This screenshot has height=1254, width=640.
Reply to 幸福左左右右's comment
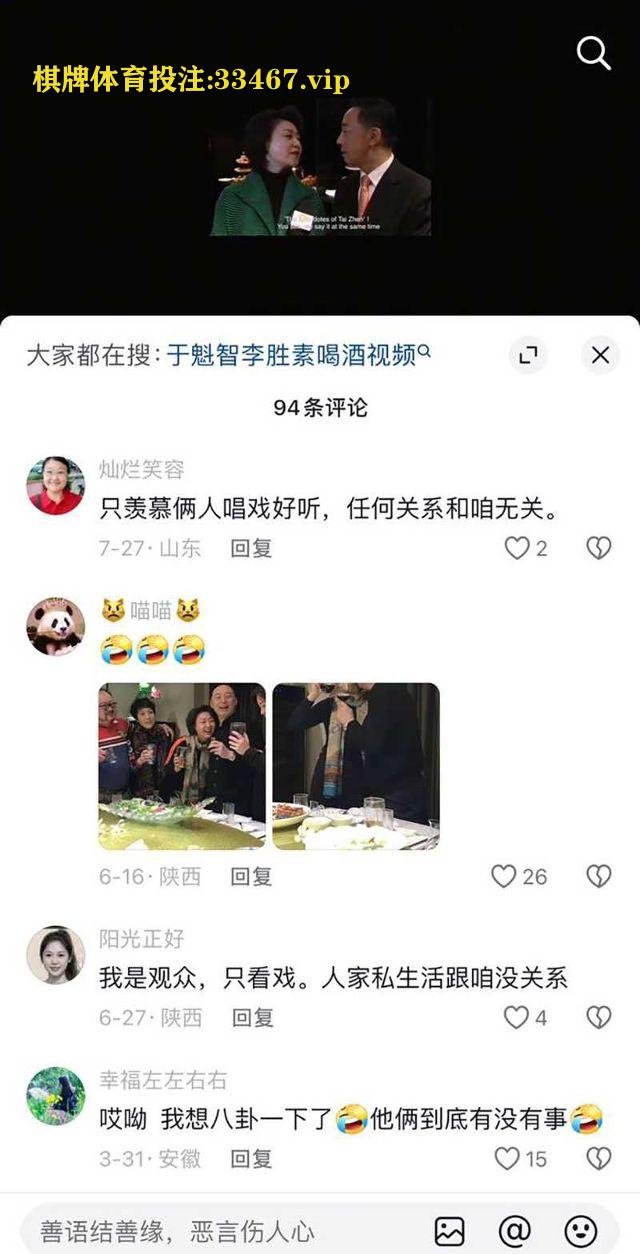pyautogui.click(x=251, y=1159)
